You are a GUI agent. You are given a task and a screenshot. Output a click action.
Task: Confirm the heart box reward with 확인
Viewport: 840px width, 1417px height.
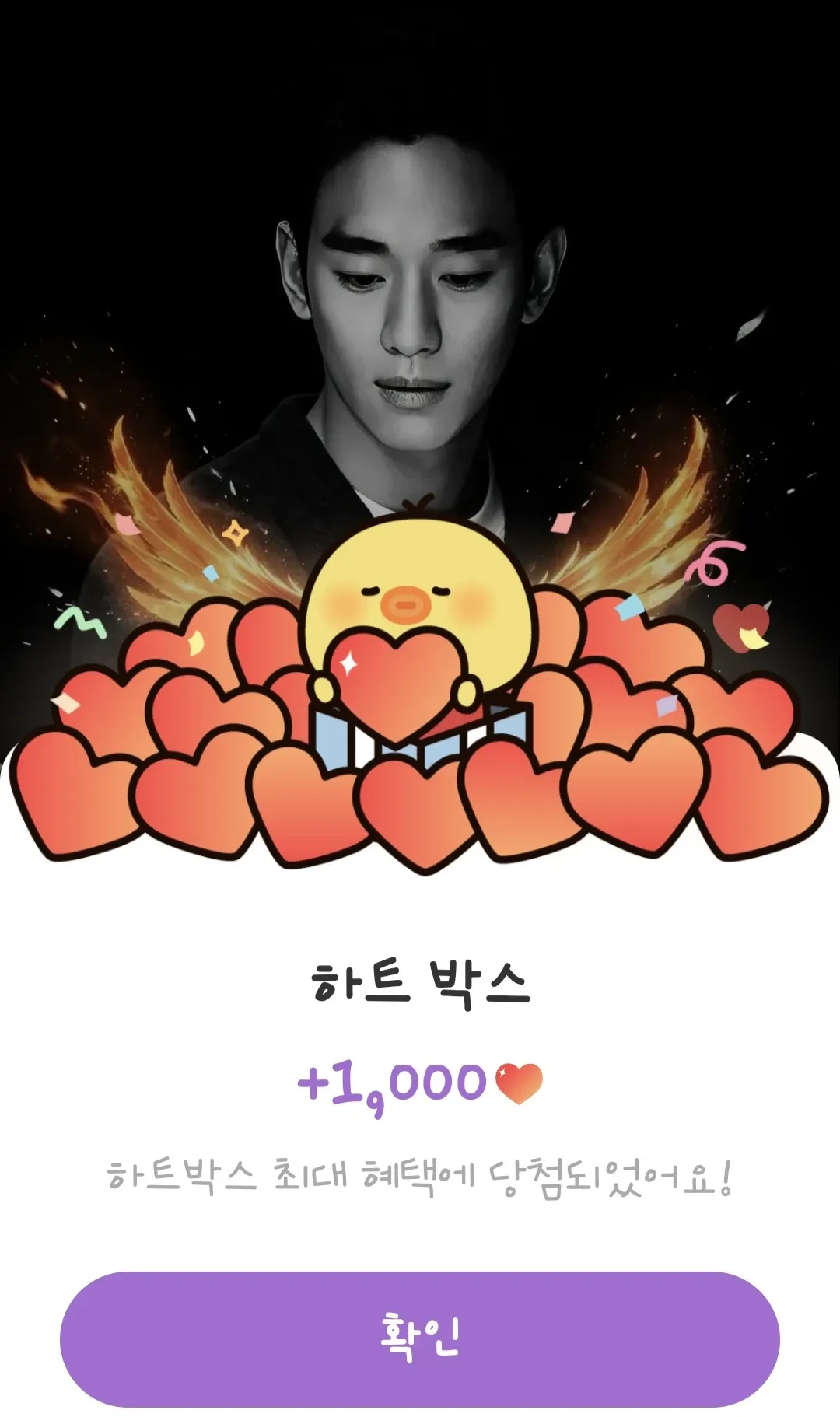tap(419, 1338)
